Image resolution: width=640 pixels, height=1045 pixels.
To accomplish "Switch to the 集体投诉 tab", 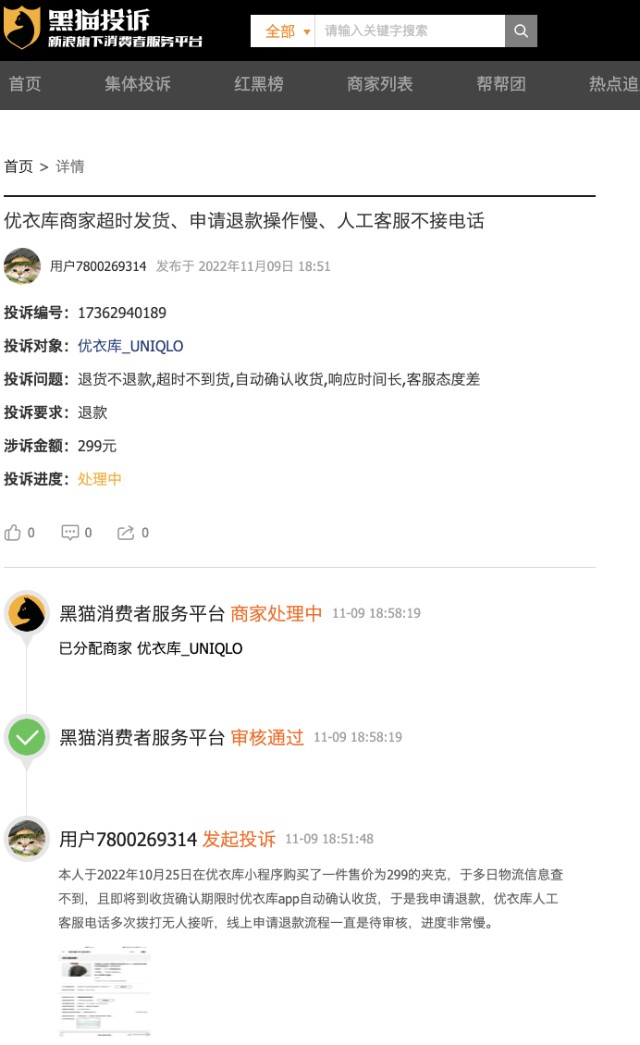I will [138, 84].
